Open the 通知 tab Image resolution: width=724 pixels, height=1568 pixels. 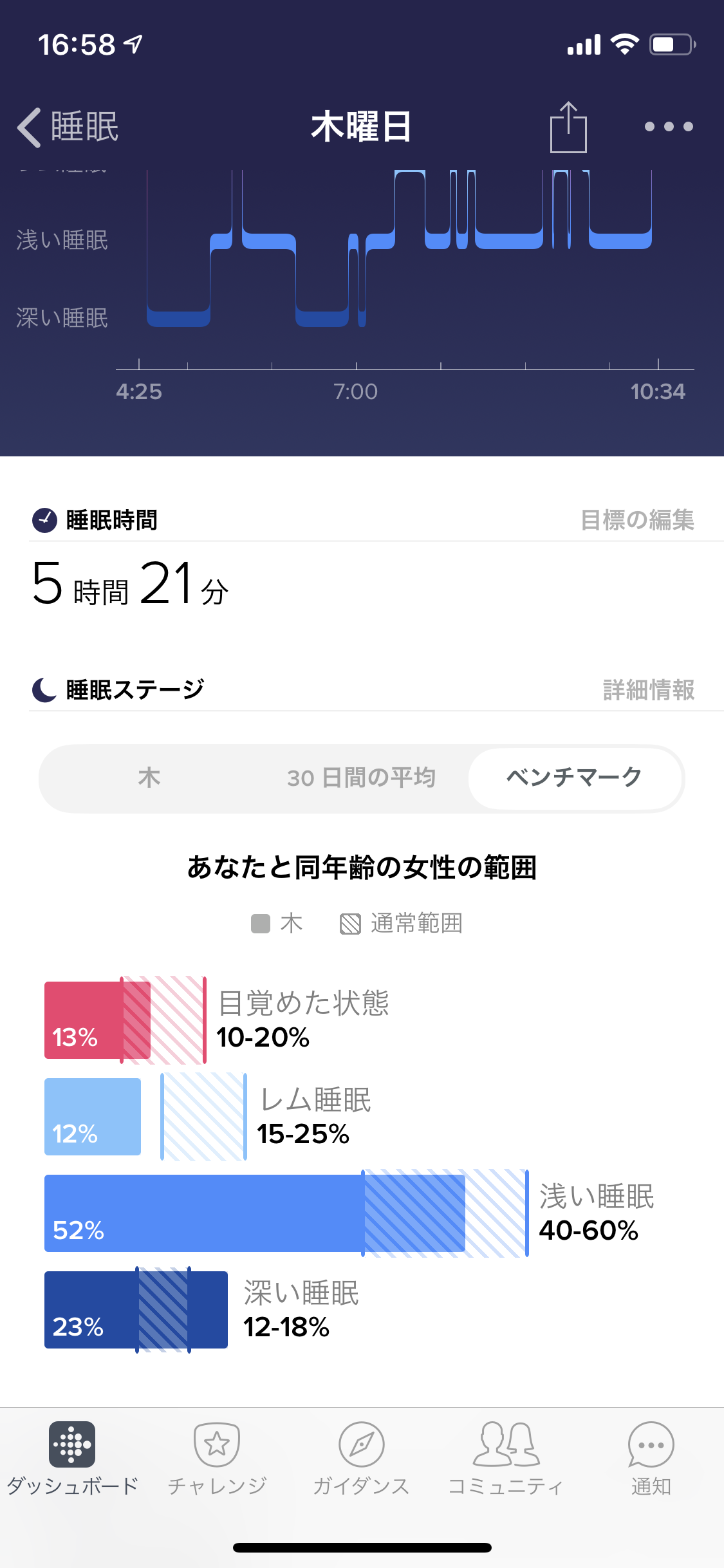point(651,1459)
